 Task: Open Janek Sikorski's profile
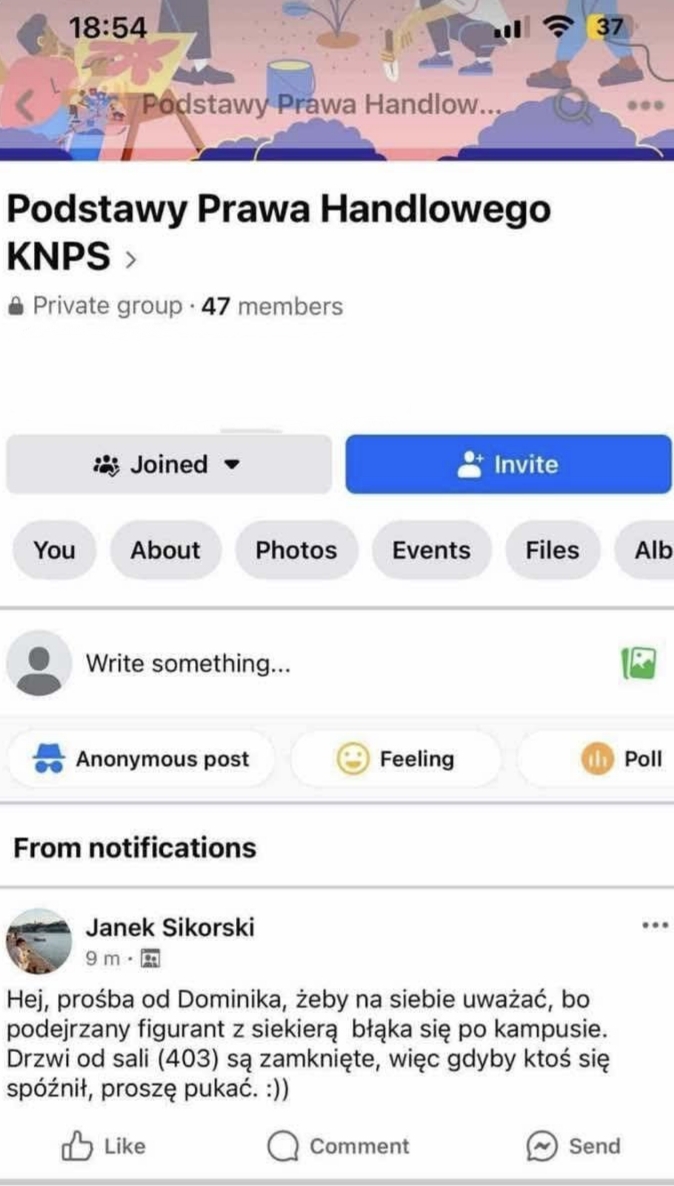point(170,927)
